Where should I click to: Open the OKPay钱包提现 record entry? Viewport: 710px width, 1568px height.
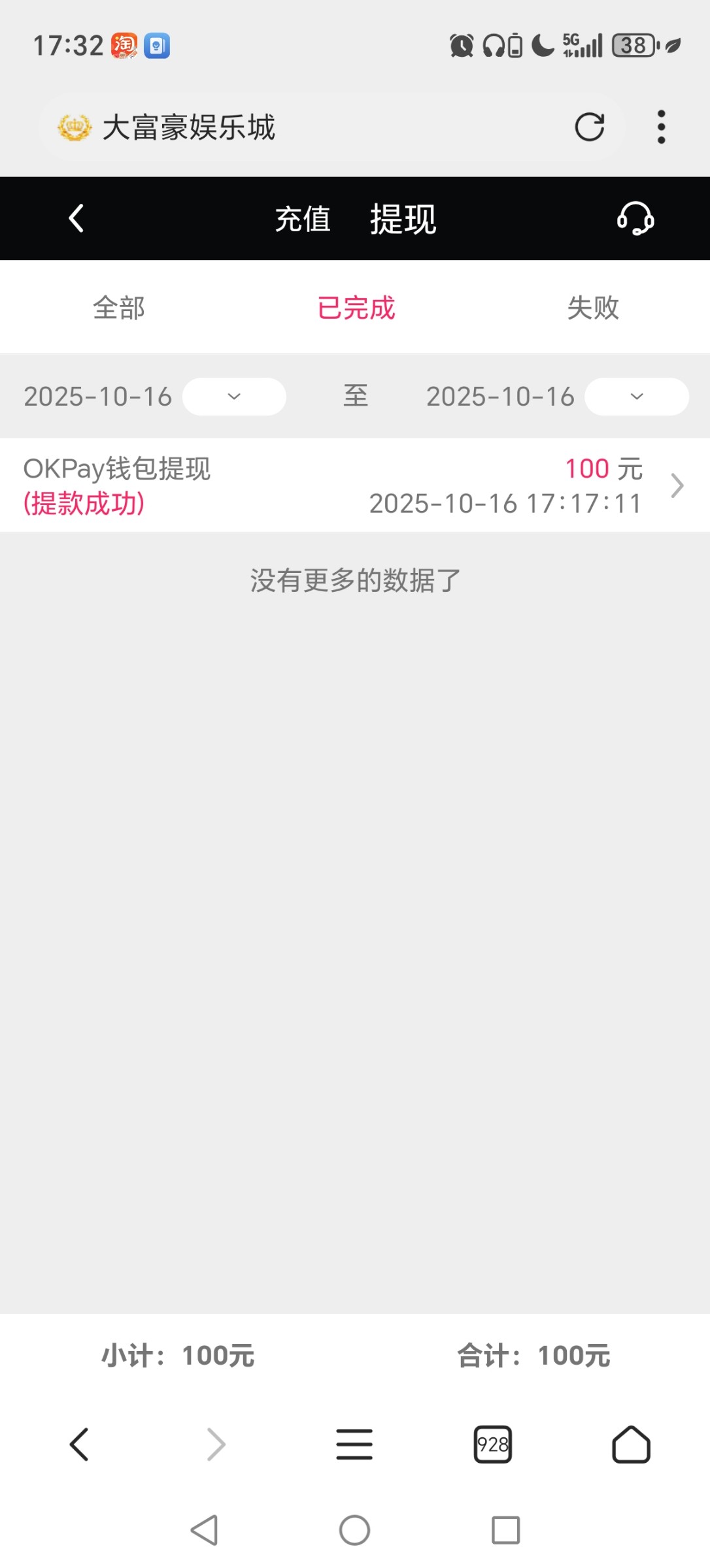(x=116, y=468)
